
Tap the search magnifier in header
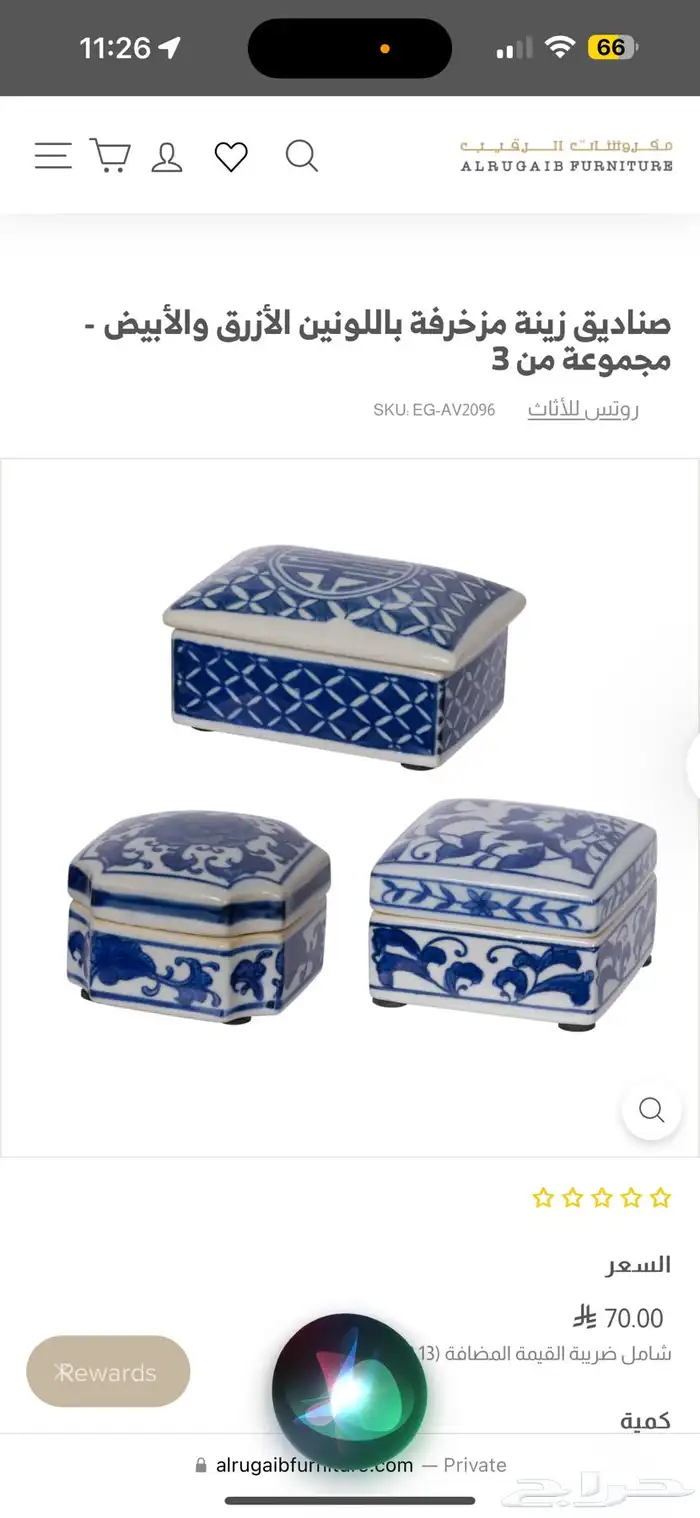pos(301,156)
